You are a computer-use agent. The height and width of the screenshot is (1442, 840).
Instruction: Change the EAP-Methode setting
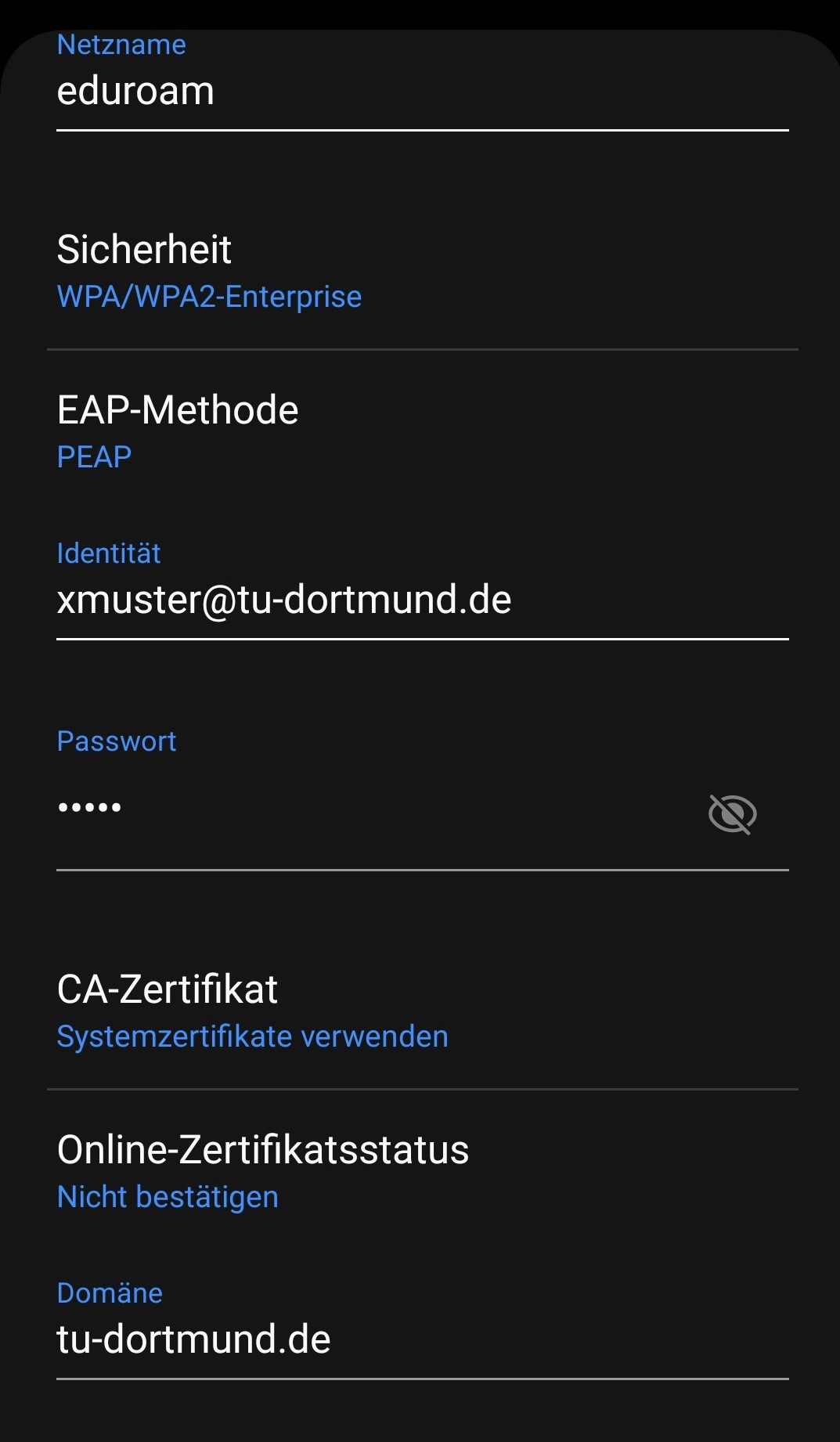pyautogui.click(x=422, y=432)
